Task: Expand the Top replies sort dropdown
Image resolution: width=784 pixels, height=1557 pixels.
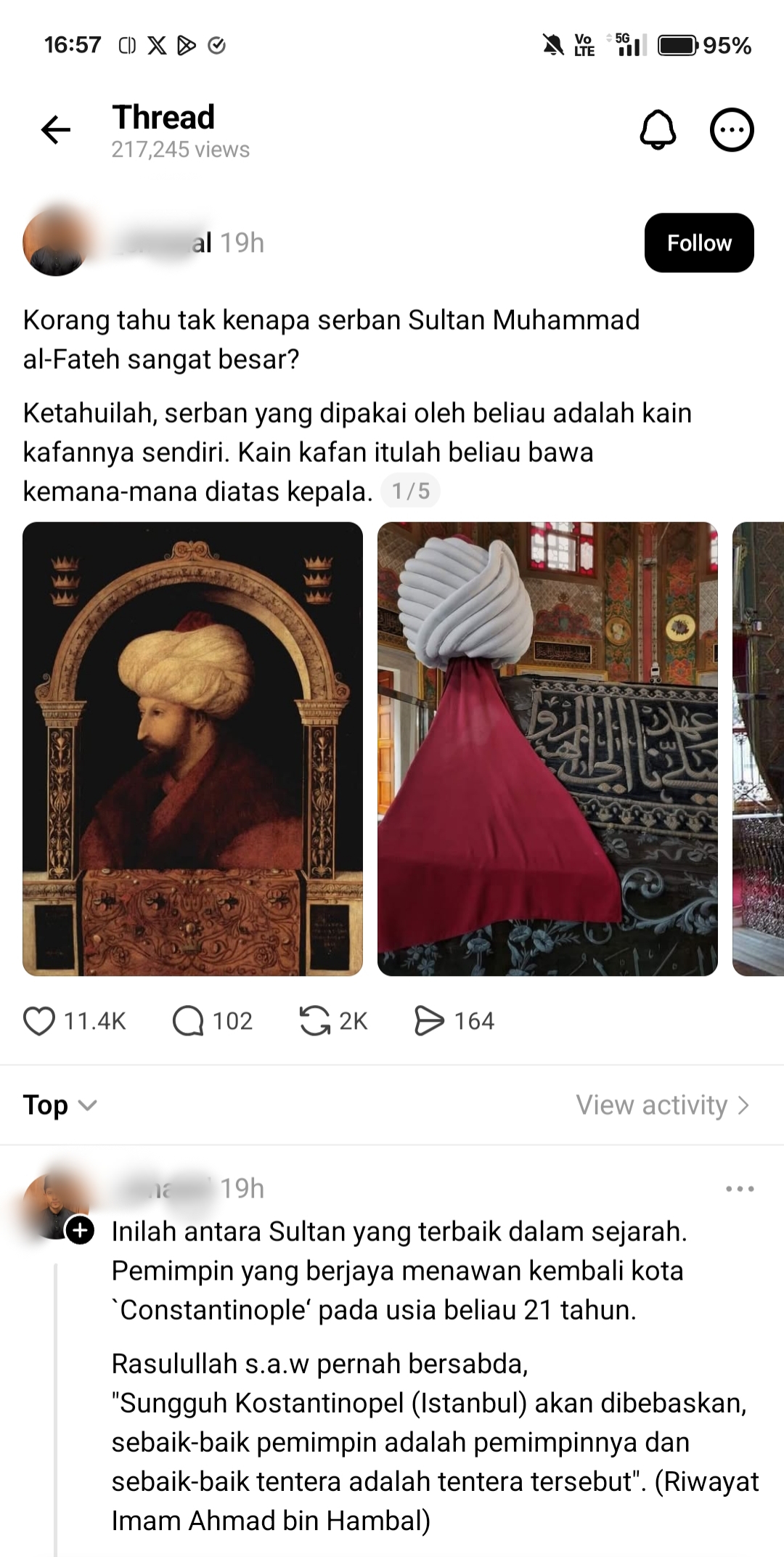Action: (60, 1105)
